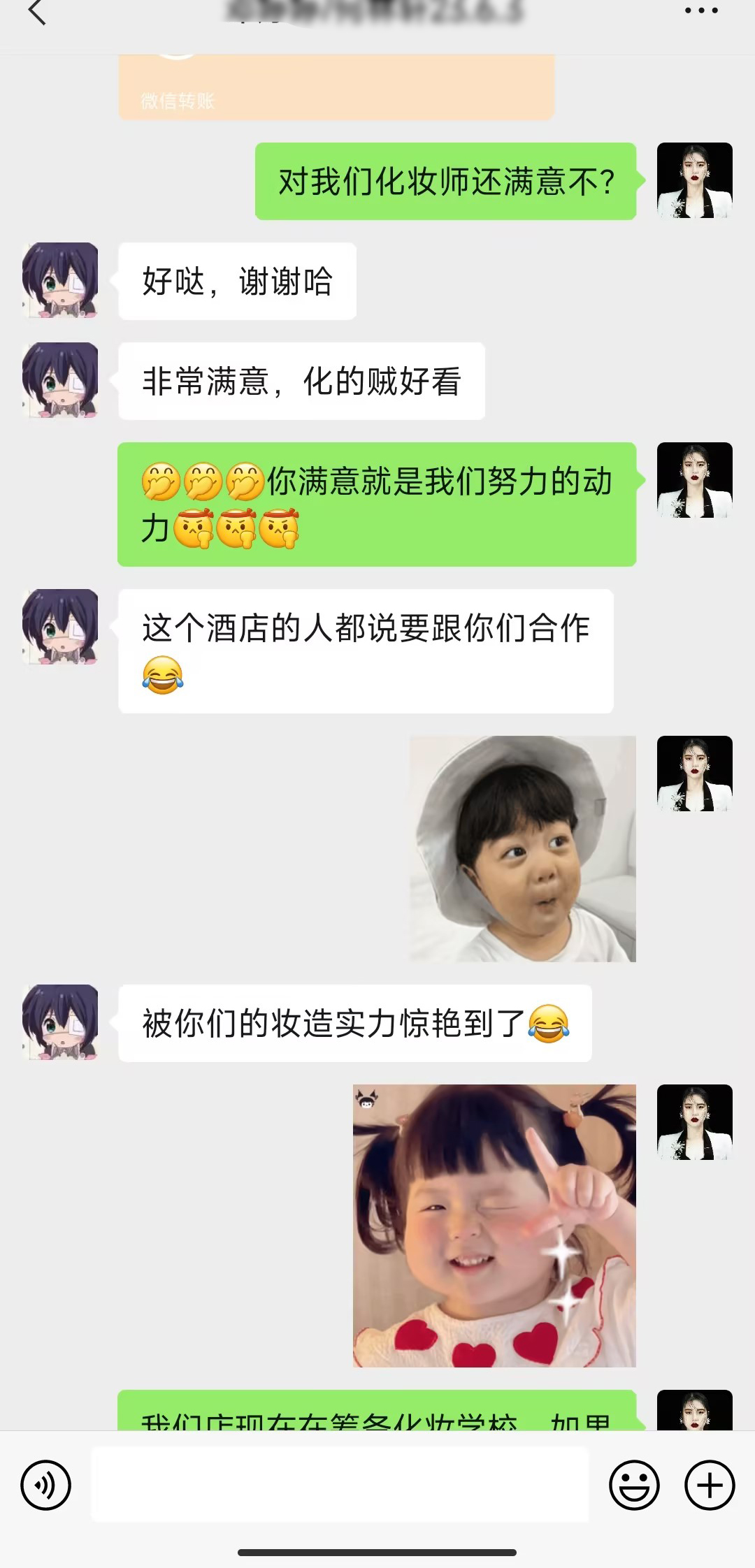This screenshot has height=1568, width=755.
Task: Open the plus attachments menu
Action: pyautogui.click(x=710, y=1485)
